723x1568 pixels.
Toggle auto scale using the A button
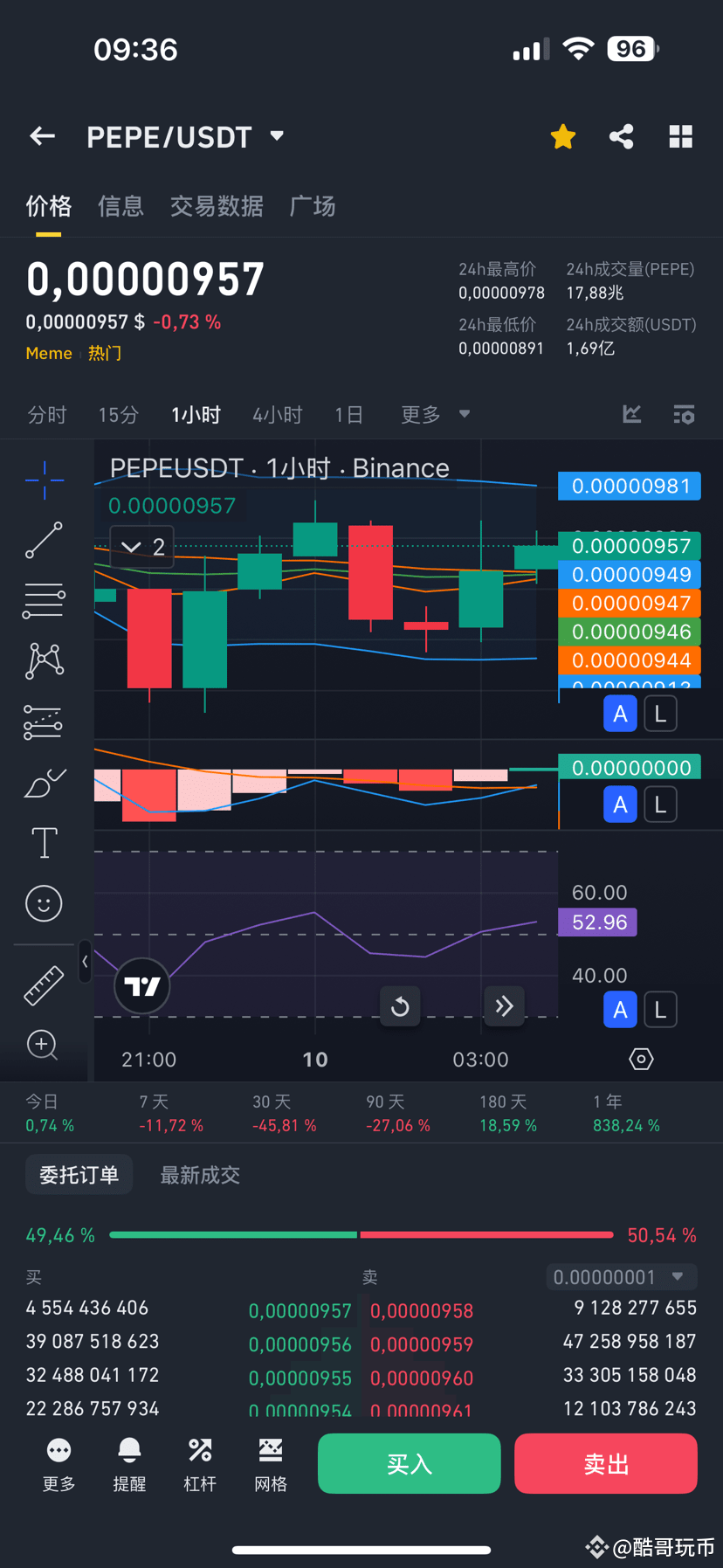[x=620, y=713]
